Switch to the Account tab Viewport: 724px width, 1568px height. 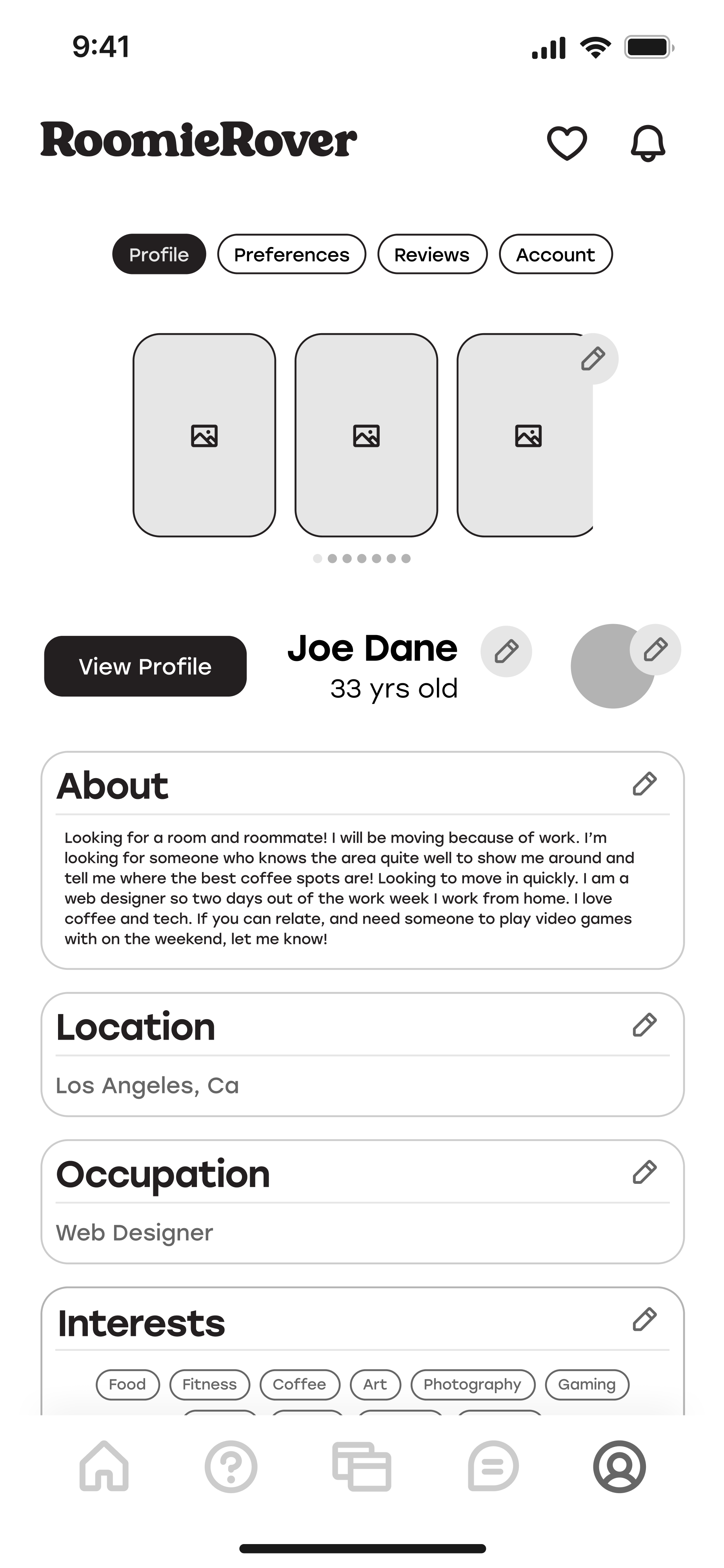click(x=555, y=254)
